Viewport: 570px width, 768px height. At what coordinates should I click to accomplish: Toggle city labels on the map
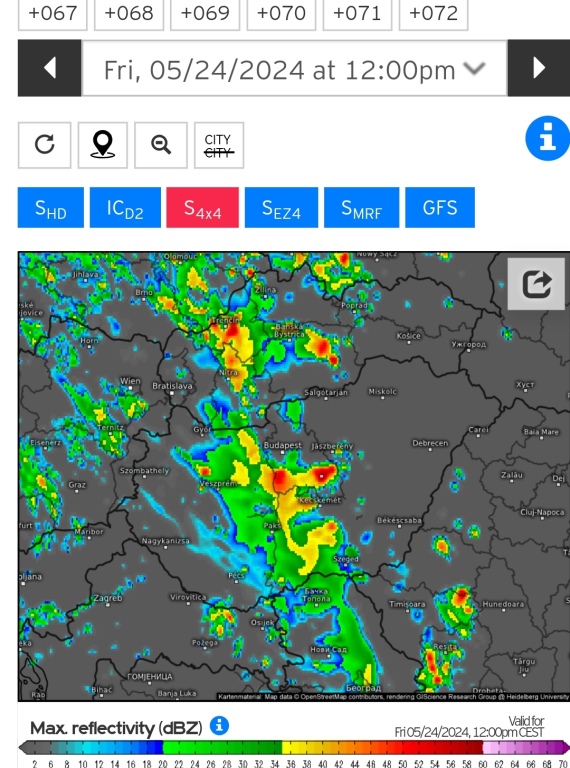[219, 145]
